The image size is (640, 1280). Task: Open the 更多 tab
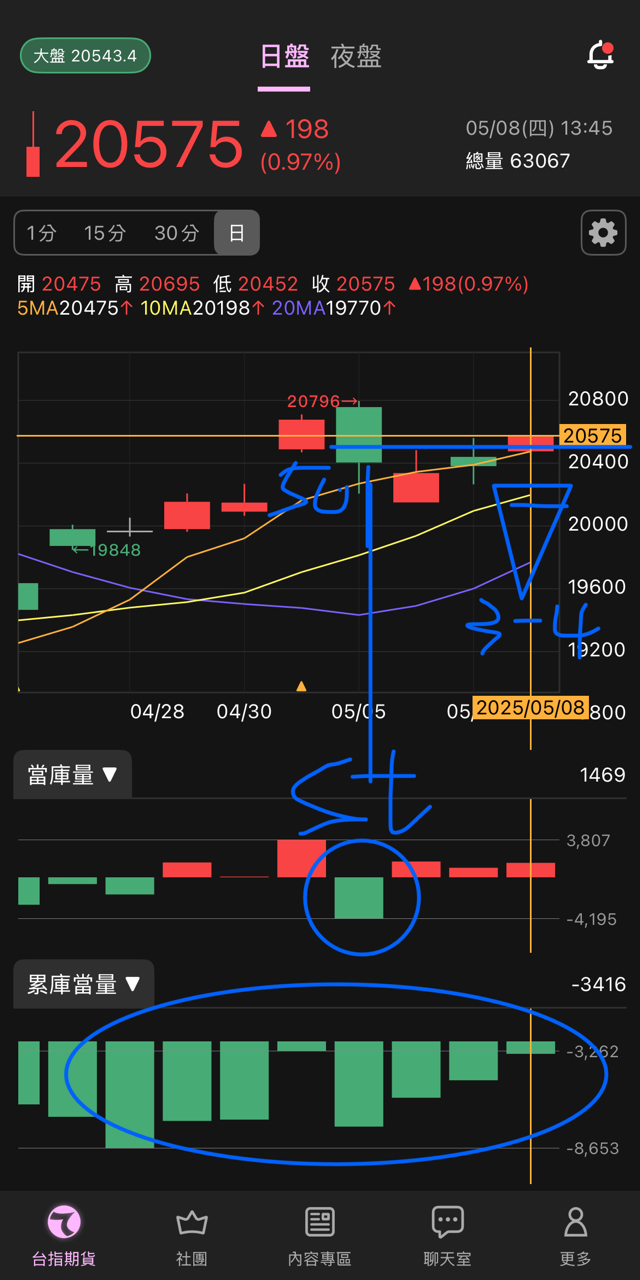pyautogui.click(x=575, y=1236)
